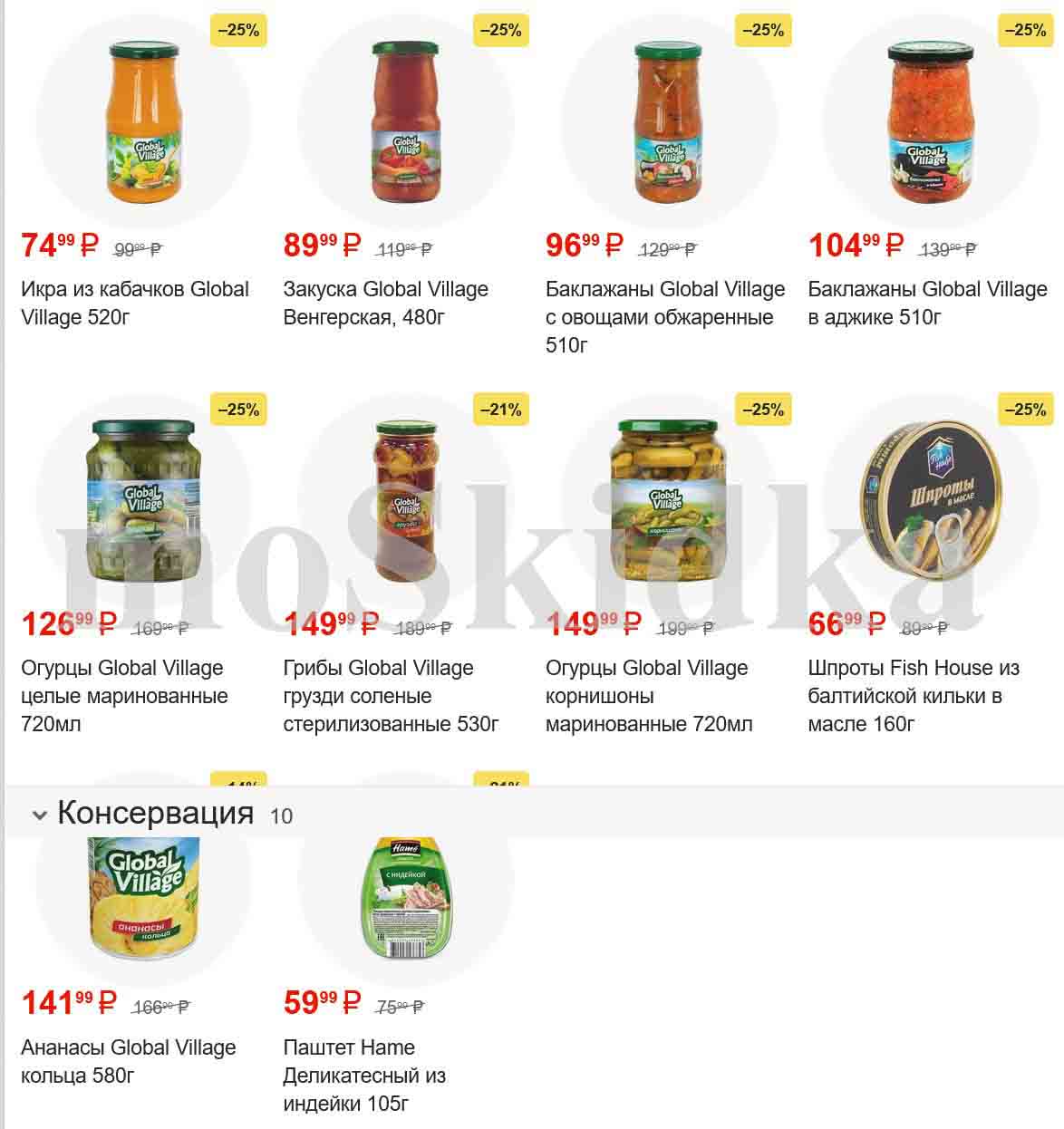View Баклажаны Global Village в аджике
Image resolution: width=1064 pixels, height=1129 pixels.
926,303
